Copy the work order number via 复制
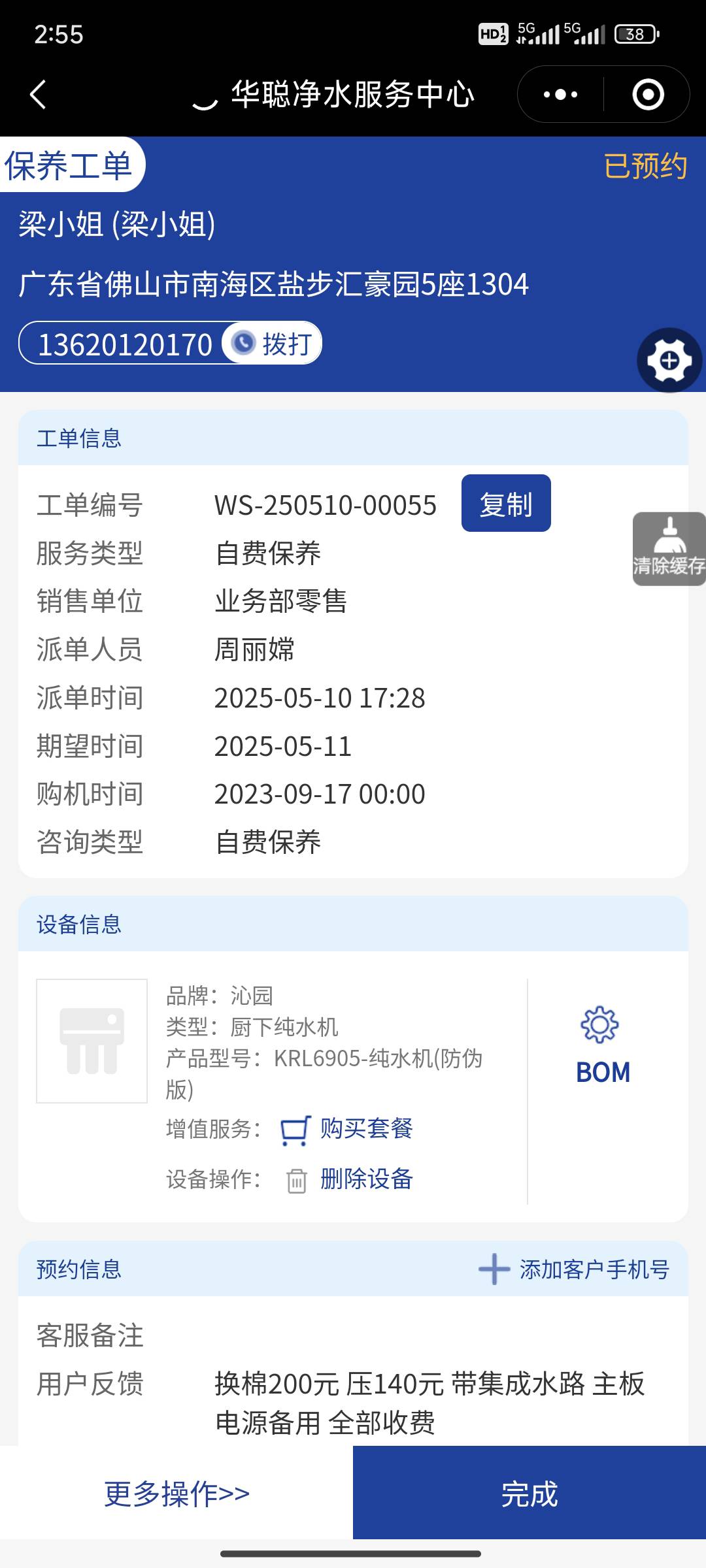Screen dimensions: 706x1568 pyautogui.click(x=506, y=504)
